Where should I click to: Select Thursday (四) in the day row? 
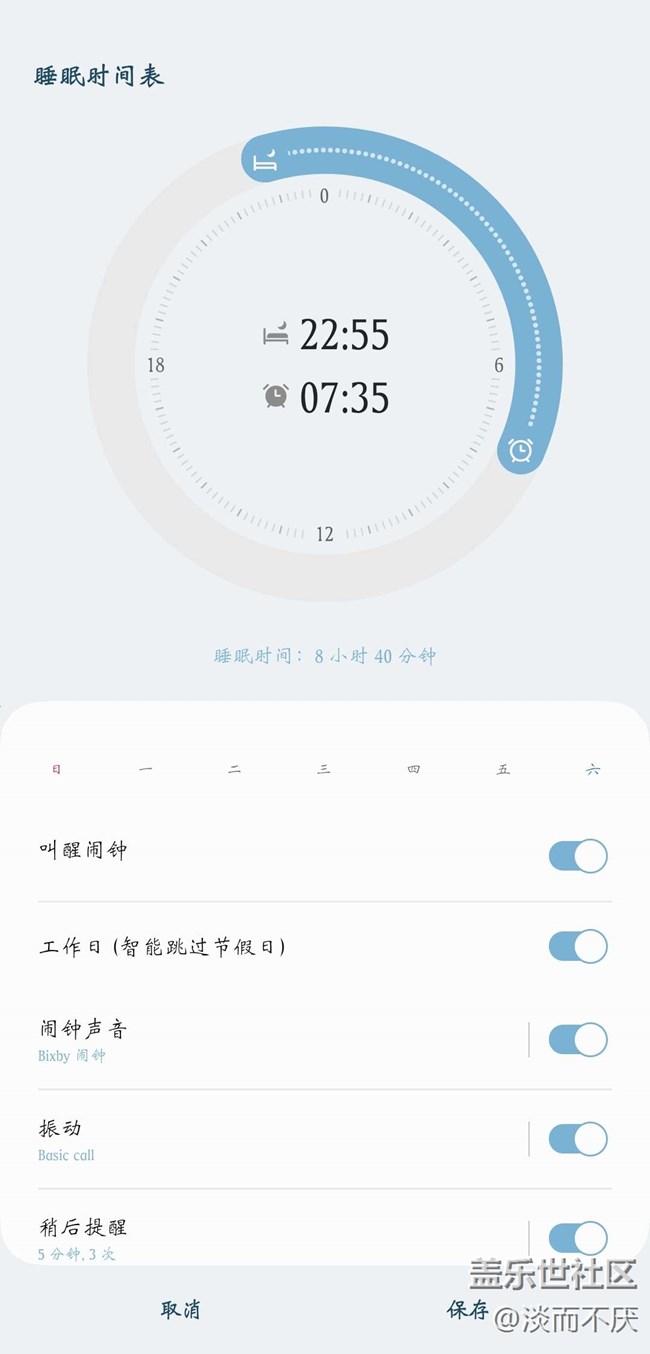point(414,769)
